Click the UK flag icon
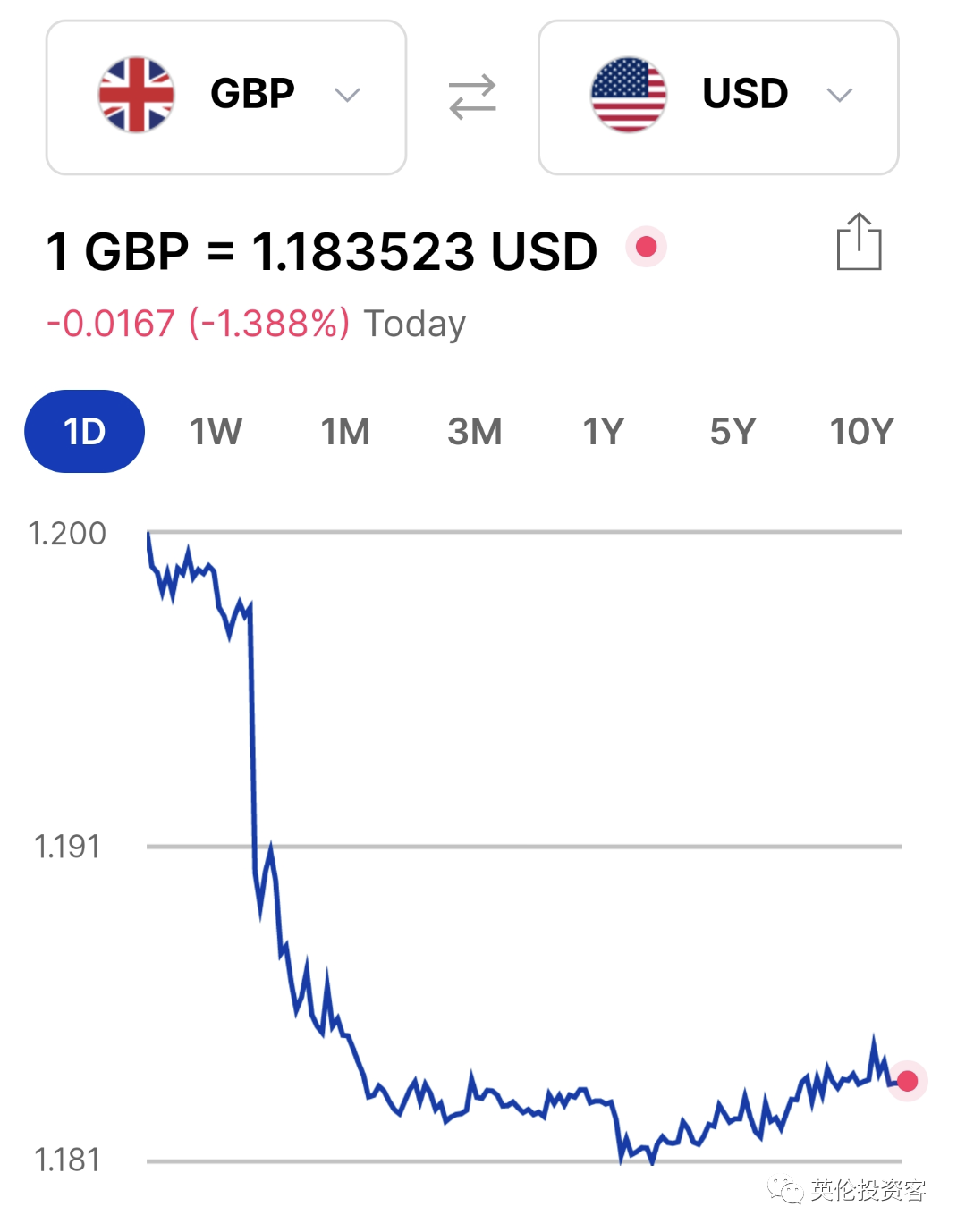 (136, 92)
